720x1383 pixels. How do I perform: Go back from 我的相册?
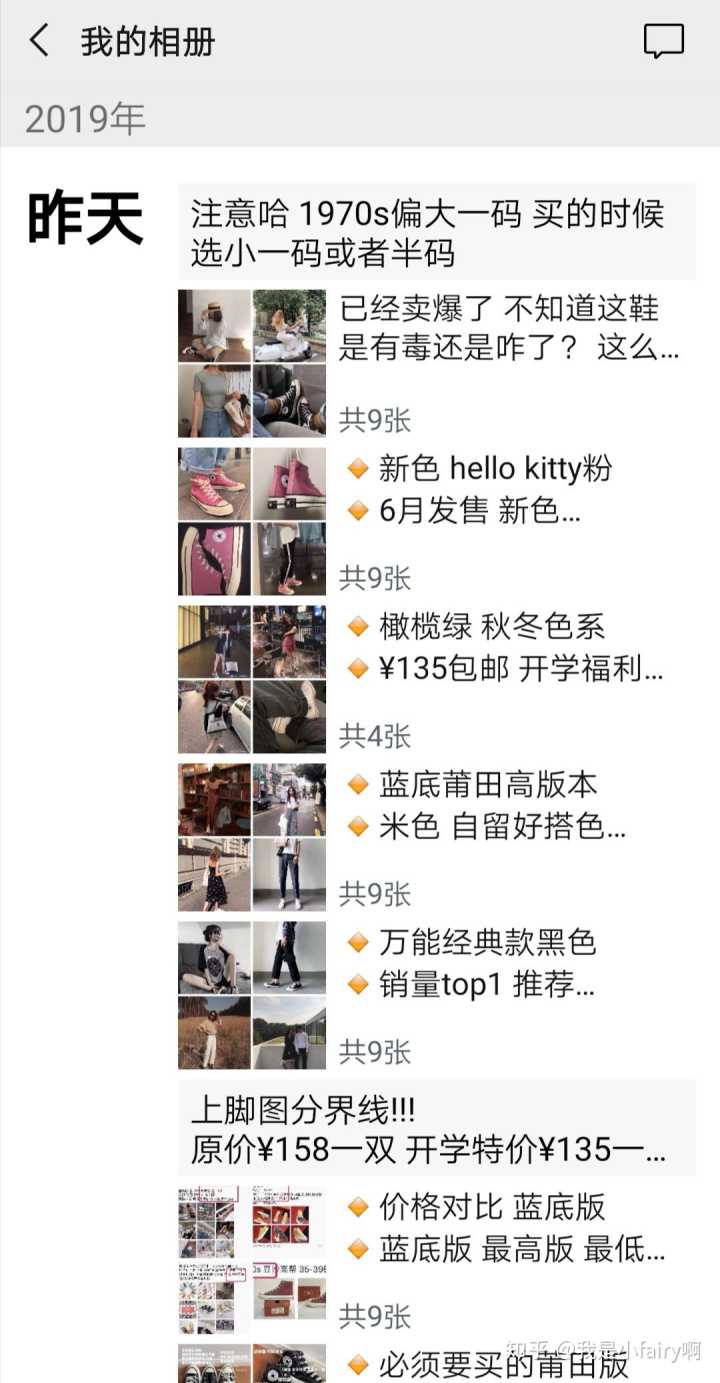(40, 42)
